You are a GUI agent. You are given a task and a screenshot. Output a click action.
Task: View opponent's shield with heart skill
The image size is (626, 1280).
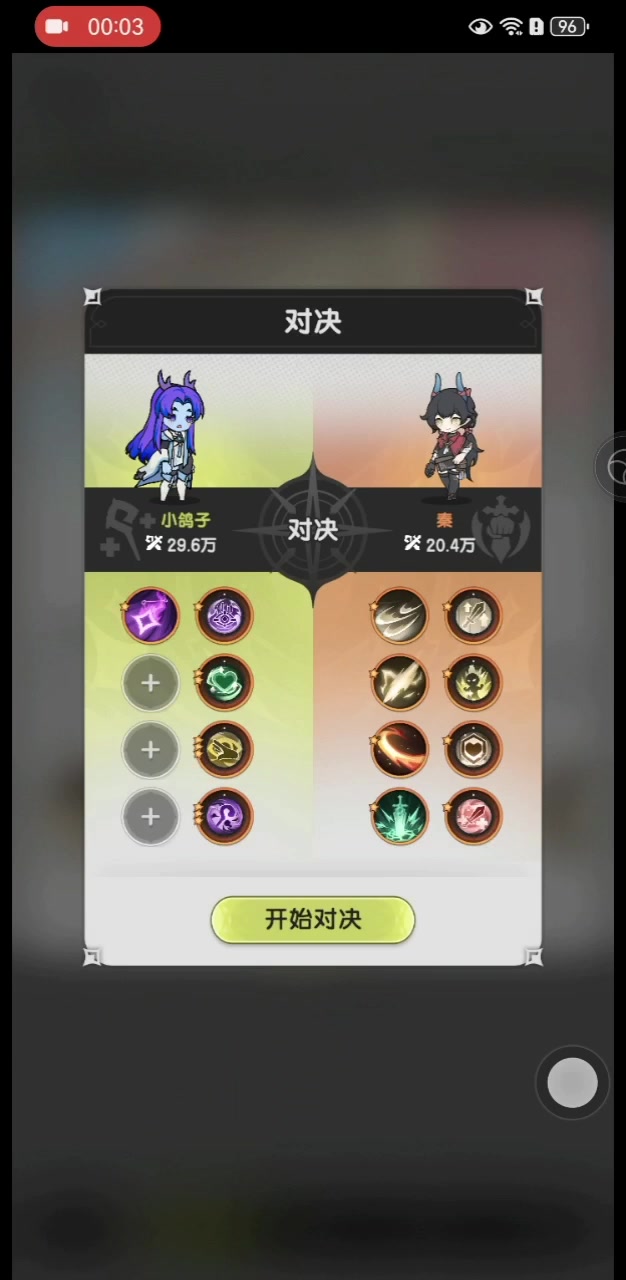[473, 750]
